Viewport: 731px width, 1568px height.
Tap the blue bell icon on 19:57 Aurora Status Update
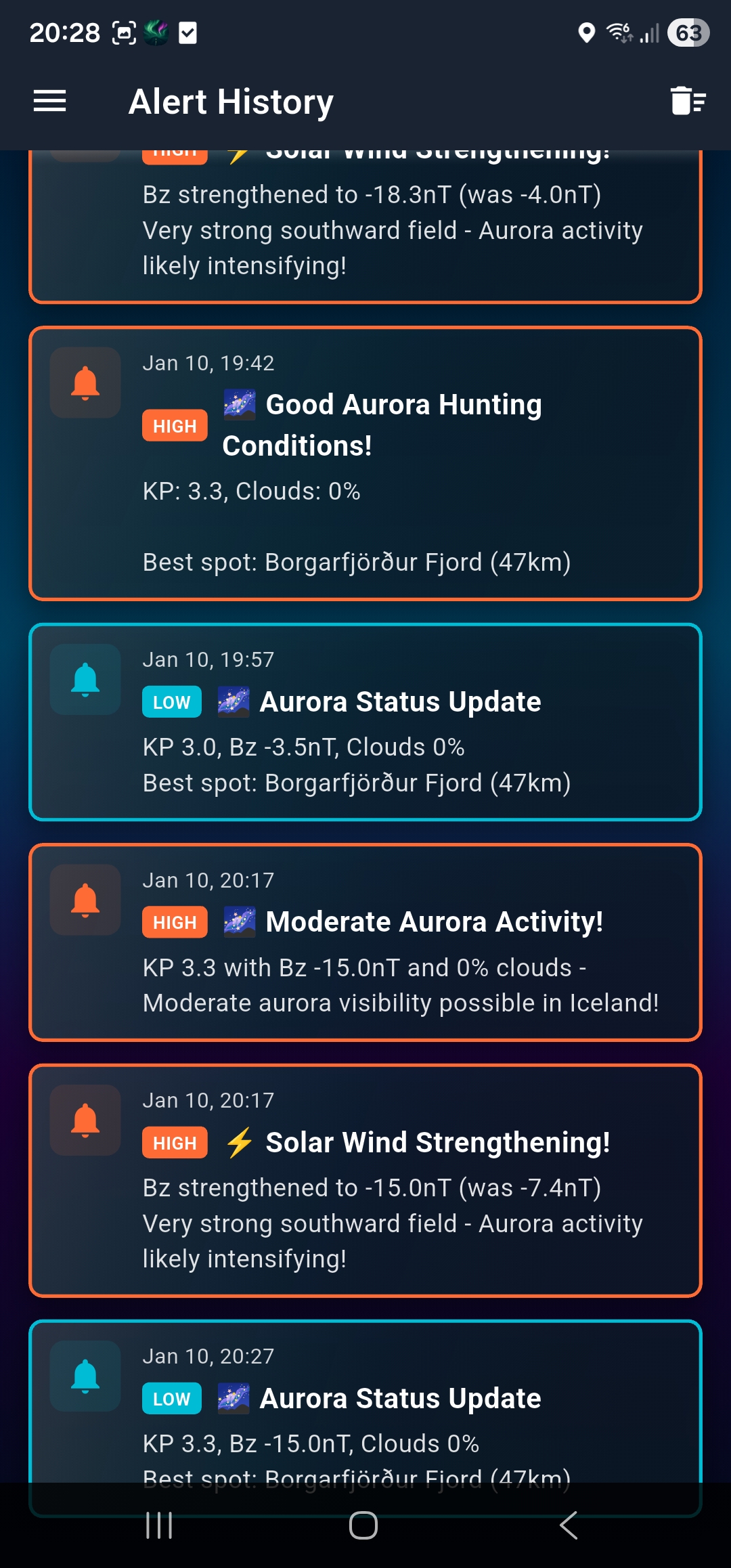click(85, 678)
